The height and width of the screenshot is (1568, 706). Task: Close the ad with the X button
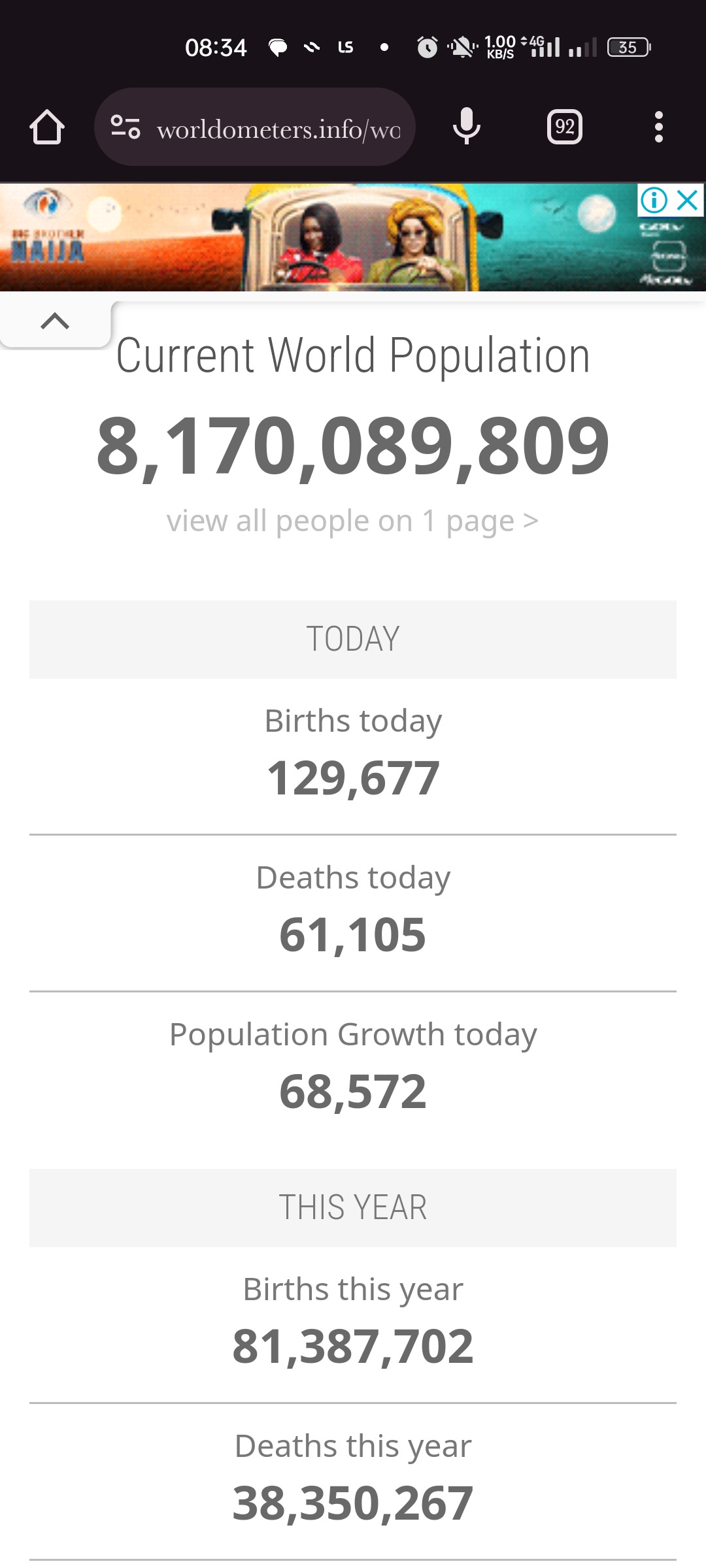coord(688,200)
